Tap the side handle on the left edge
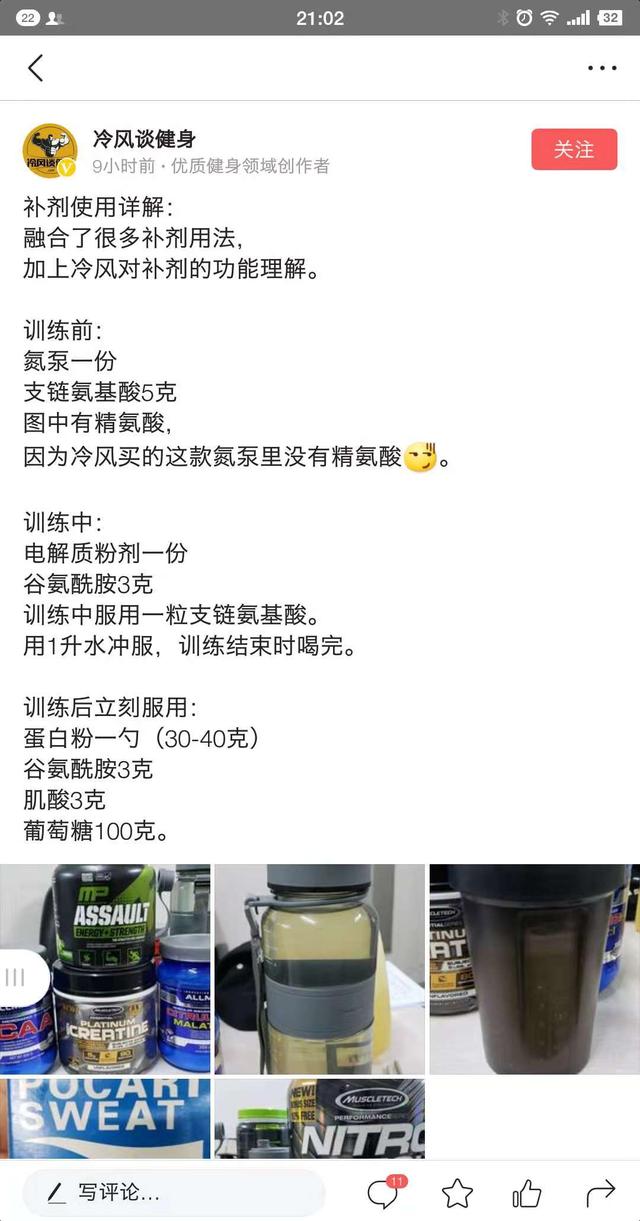The height and width of the screenshot is (1221, 640). point(15,977)
